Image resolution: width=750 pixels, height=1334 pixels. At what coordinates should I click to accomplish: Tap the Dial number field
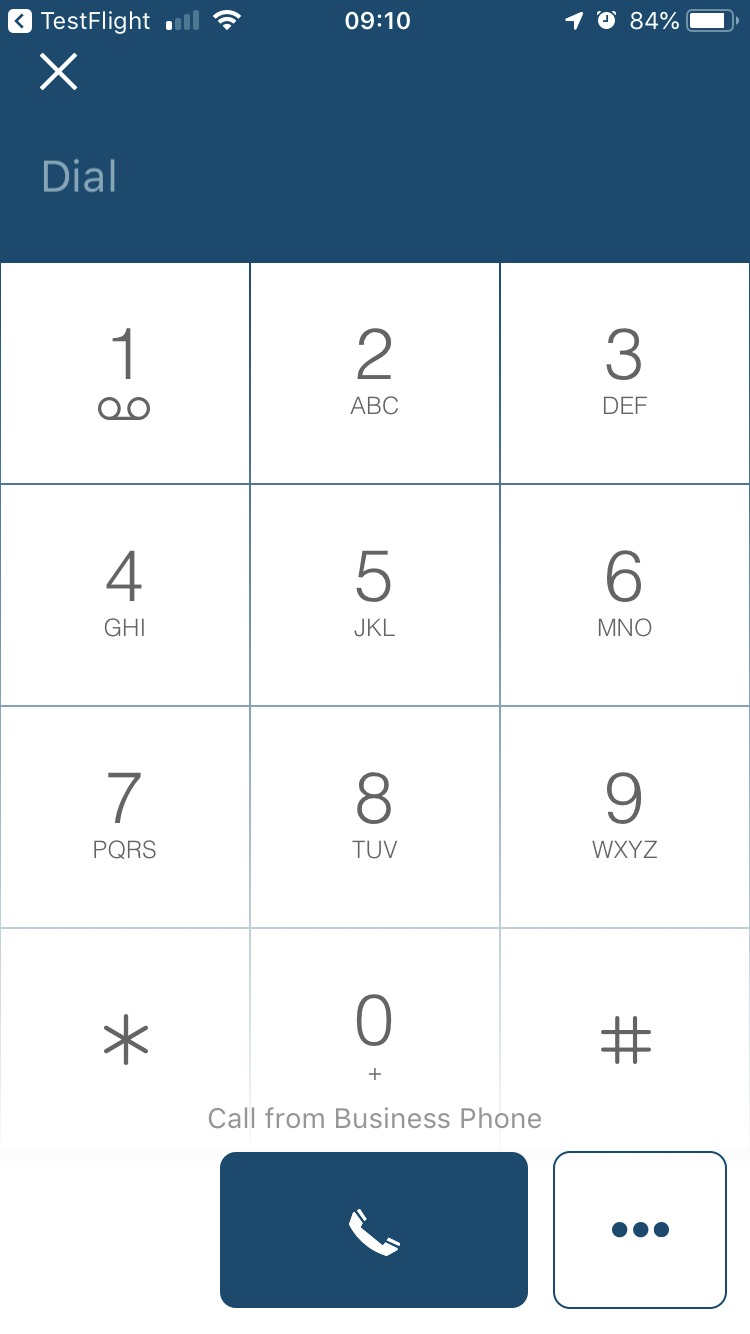tap(375, 177)
